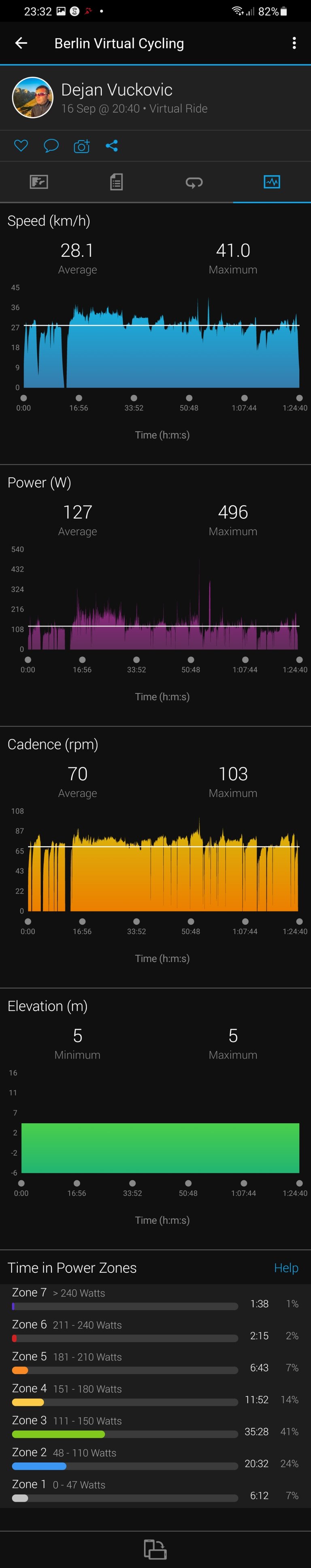Add a photo to the activity
This screenshot has width=311, height=1568.
click(81, 145)
